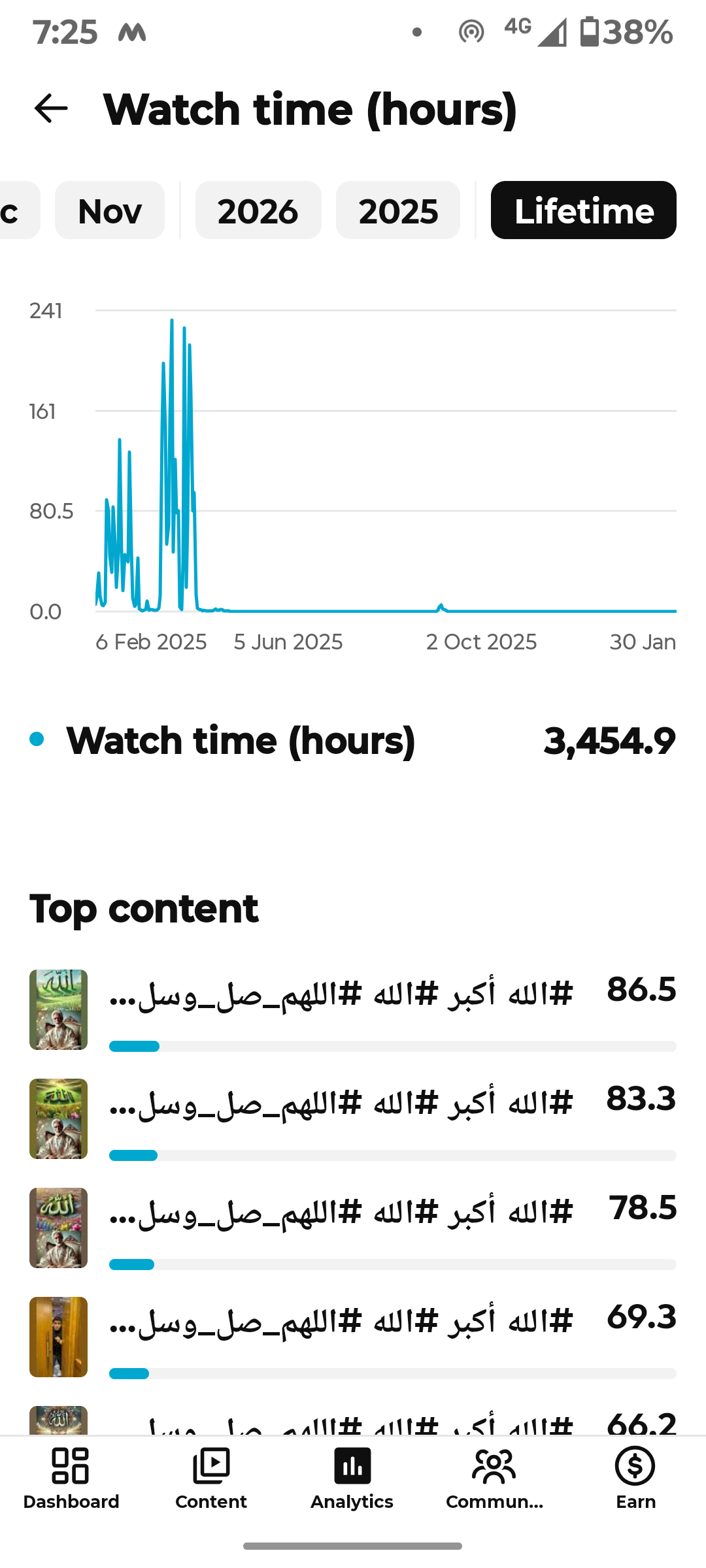The width and height of the screenshot is (706, 1568).
Task: Select the Nov time range chip
Action: (x=110, y=210)
